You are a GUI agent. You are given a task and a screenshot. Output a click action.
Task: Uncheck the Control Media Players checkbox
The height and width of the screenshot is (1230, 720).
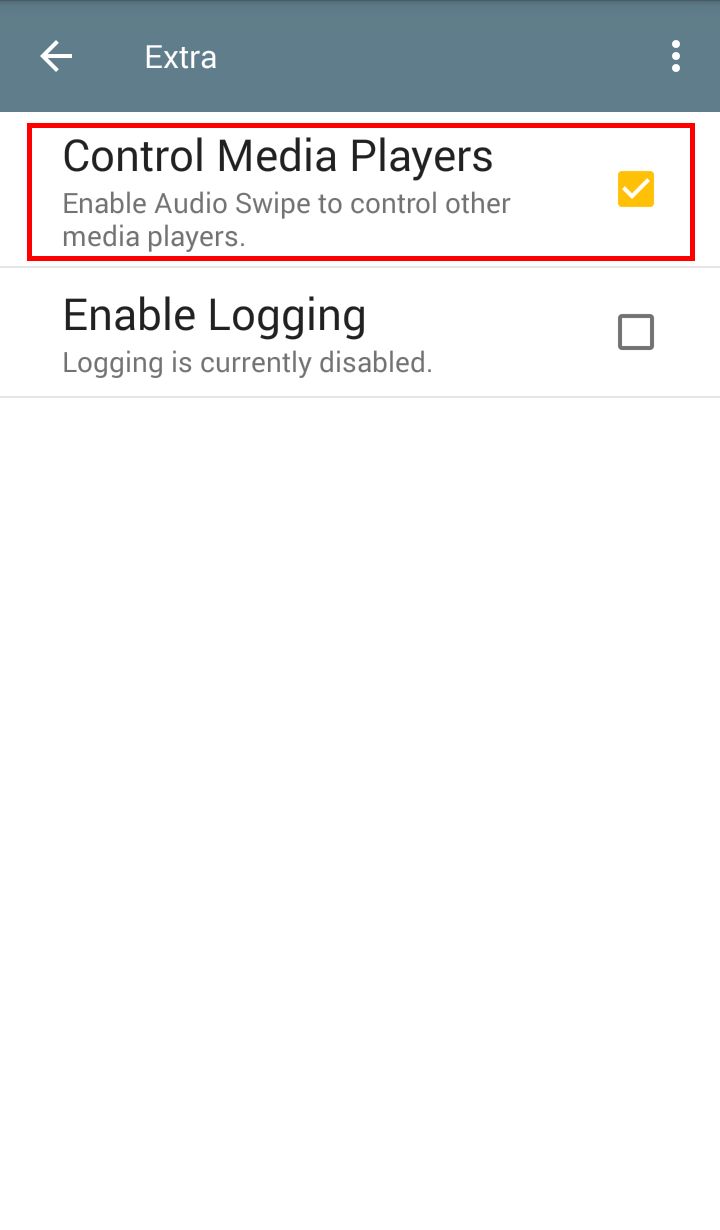[635, 189]
